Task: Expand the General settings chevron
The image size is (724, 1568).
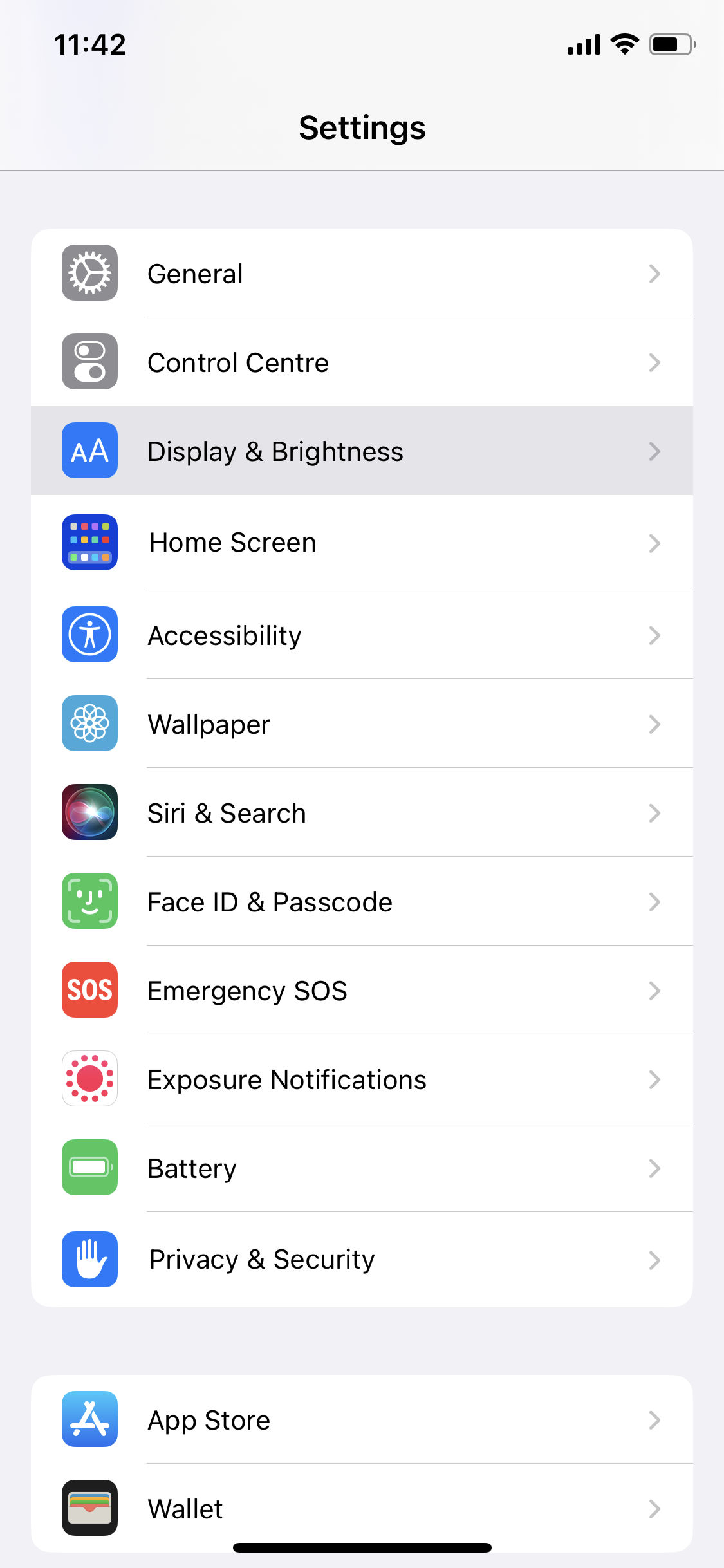Action: tap(655, 273)
